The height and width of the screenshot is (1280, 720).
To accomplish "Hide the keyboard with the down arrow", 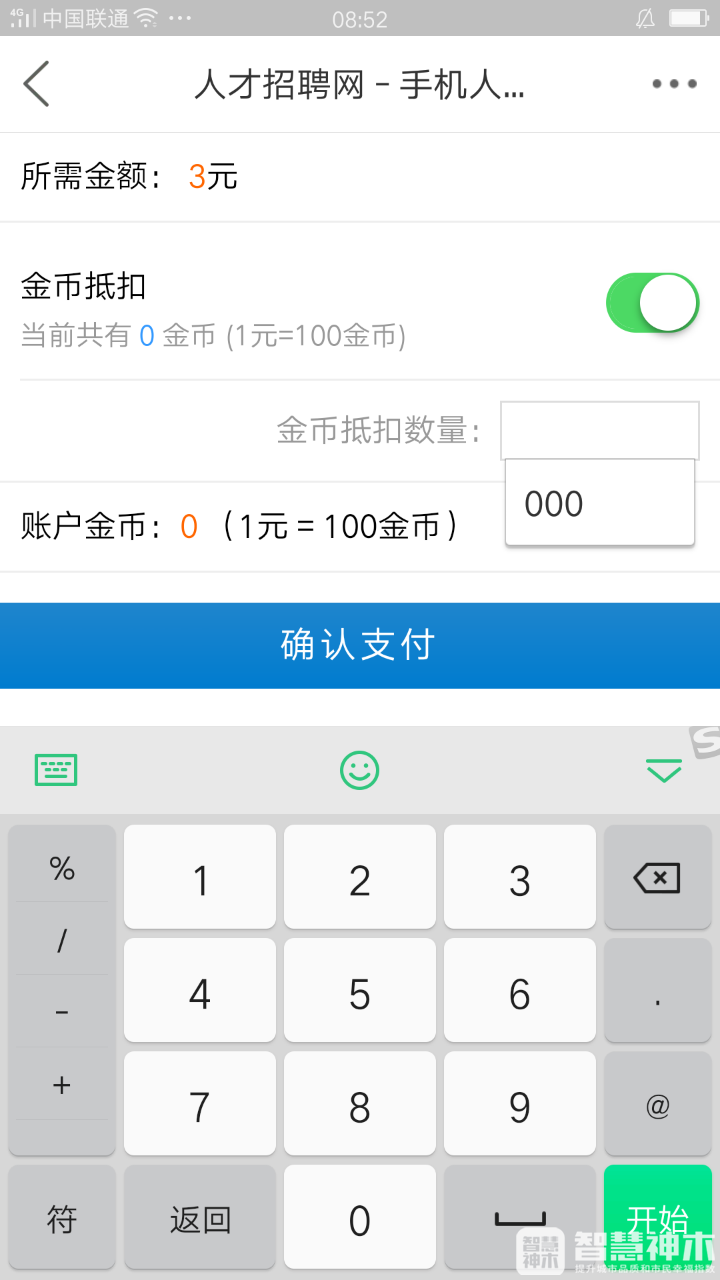I will click(664, 770).
